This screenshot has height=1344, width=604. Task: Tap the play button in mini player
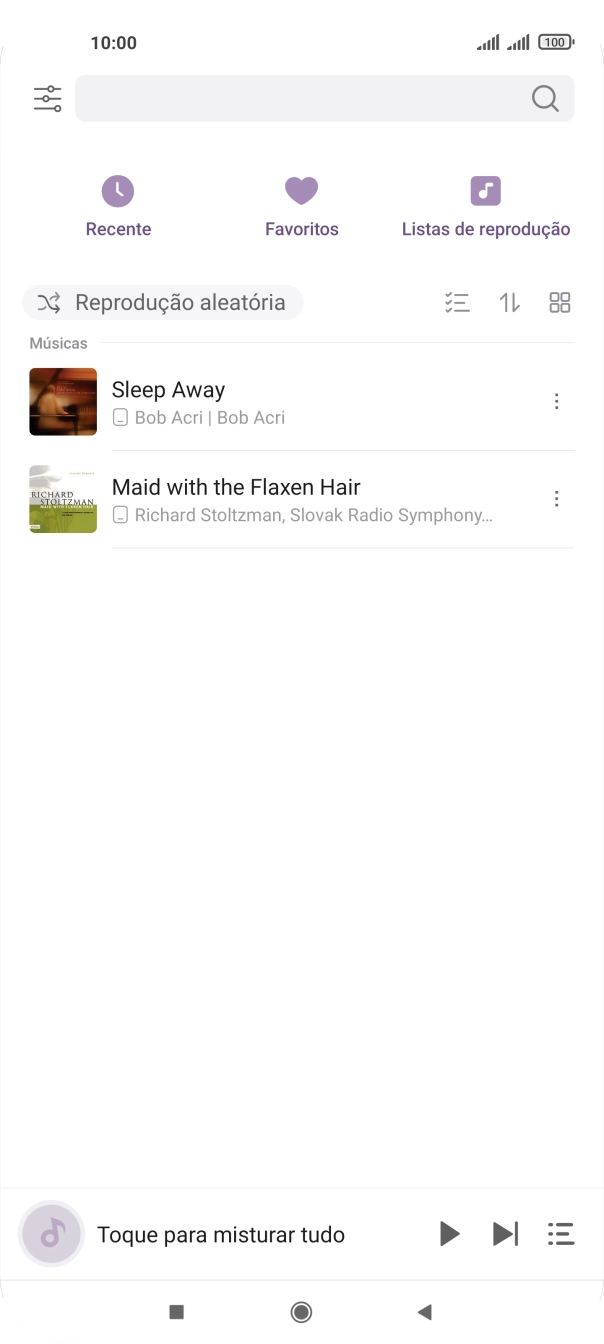[x=449, y=1234]
